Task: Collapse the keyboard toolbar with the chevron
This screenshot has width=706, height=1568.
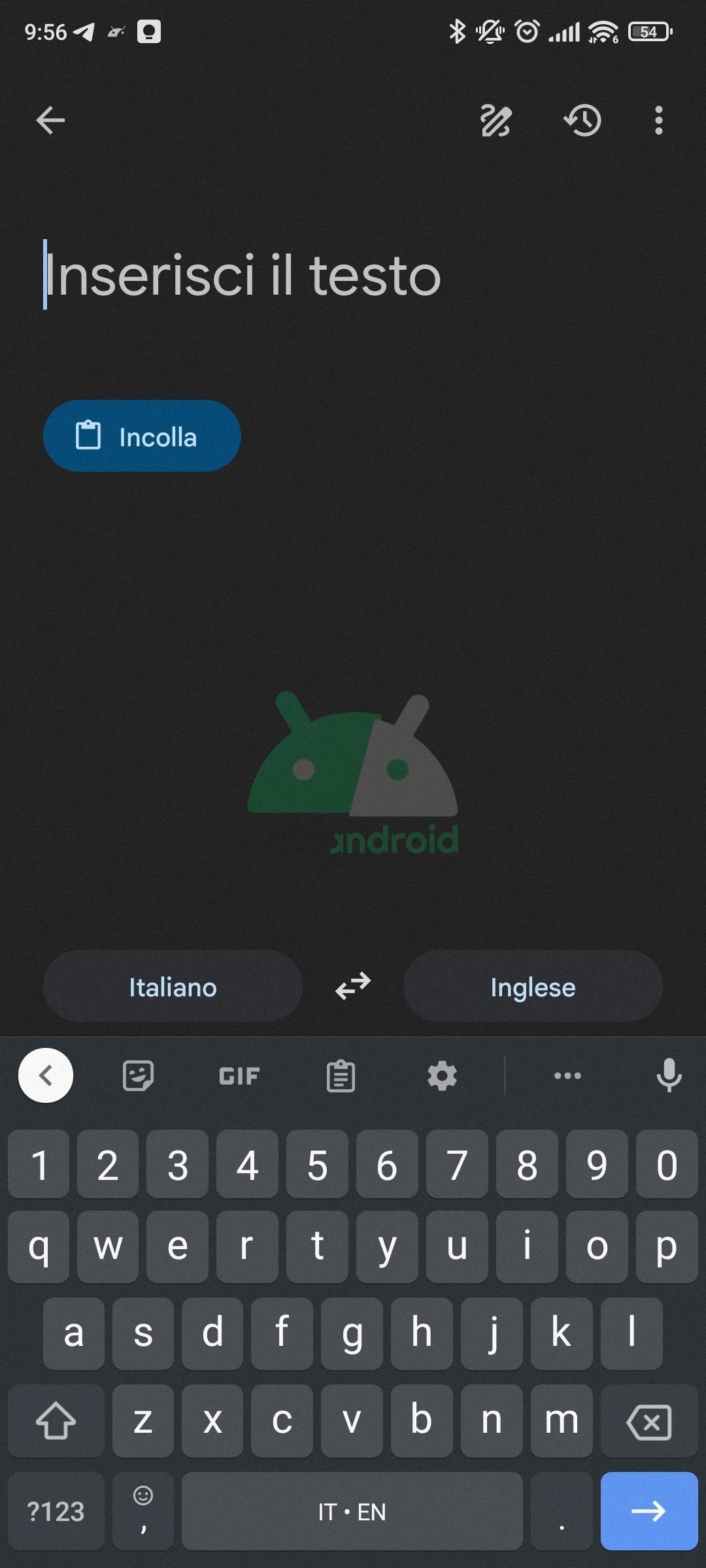Action: [x=46, y=1075]
